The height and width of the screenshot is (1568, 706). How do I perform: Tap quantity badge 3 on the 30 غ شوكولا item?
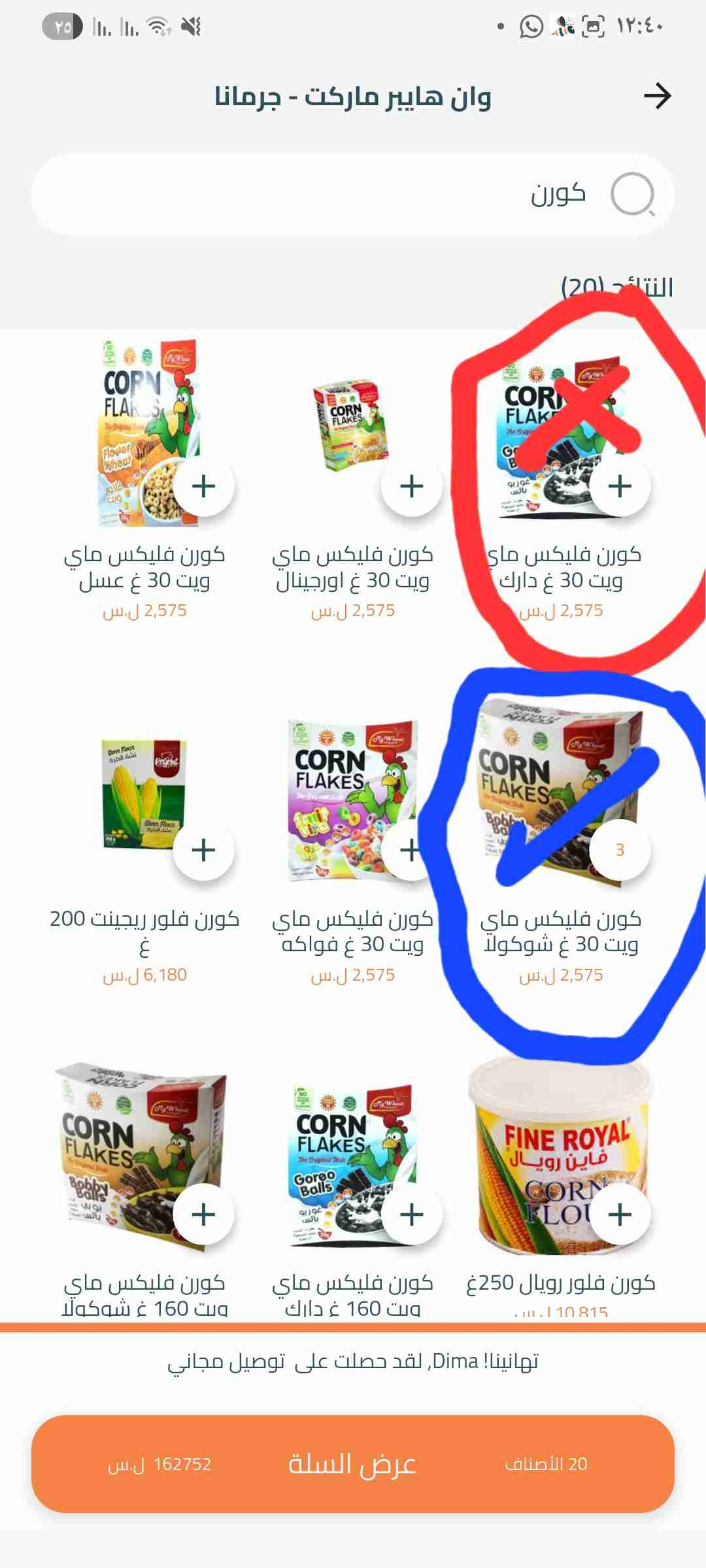(x=620, y=850)
